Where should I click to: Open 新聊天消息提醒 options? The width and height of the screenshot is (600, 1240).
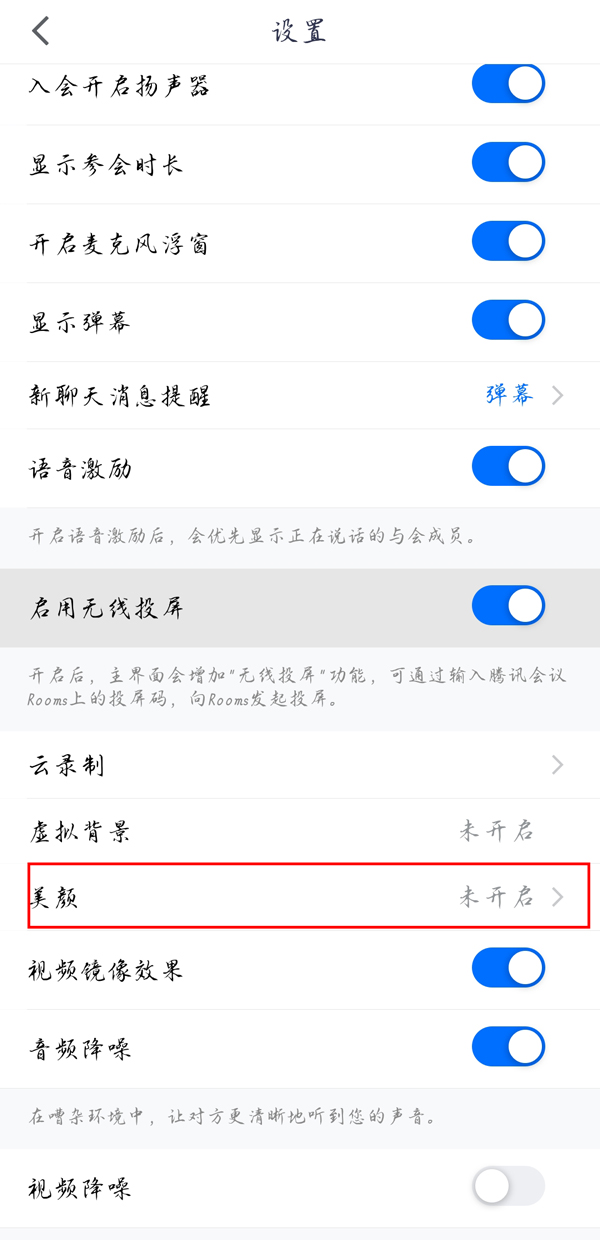pos(300,396)
